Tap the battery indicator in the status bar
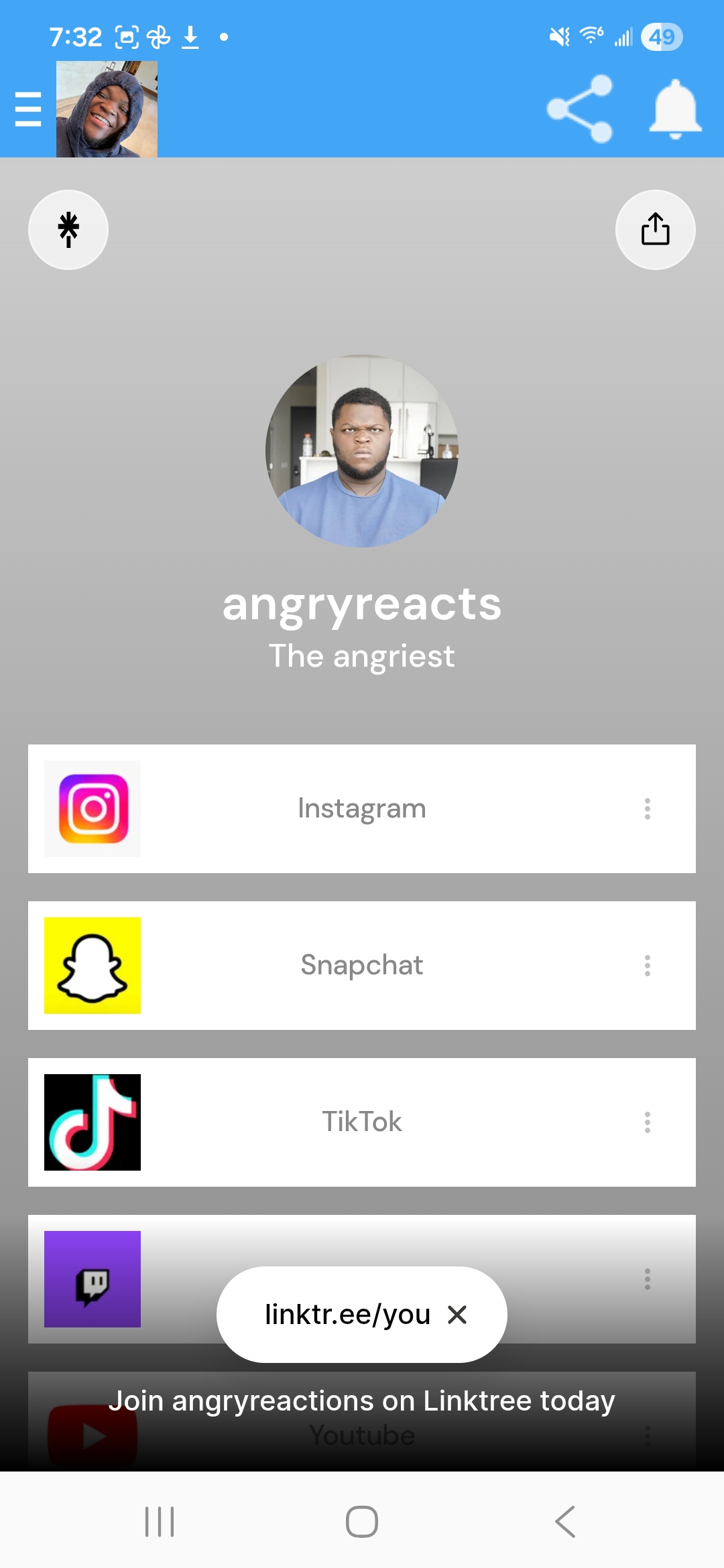This screenshot has width=724, height=1568. (x=661, y=37)
